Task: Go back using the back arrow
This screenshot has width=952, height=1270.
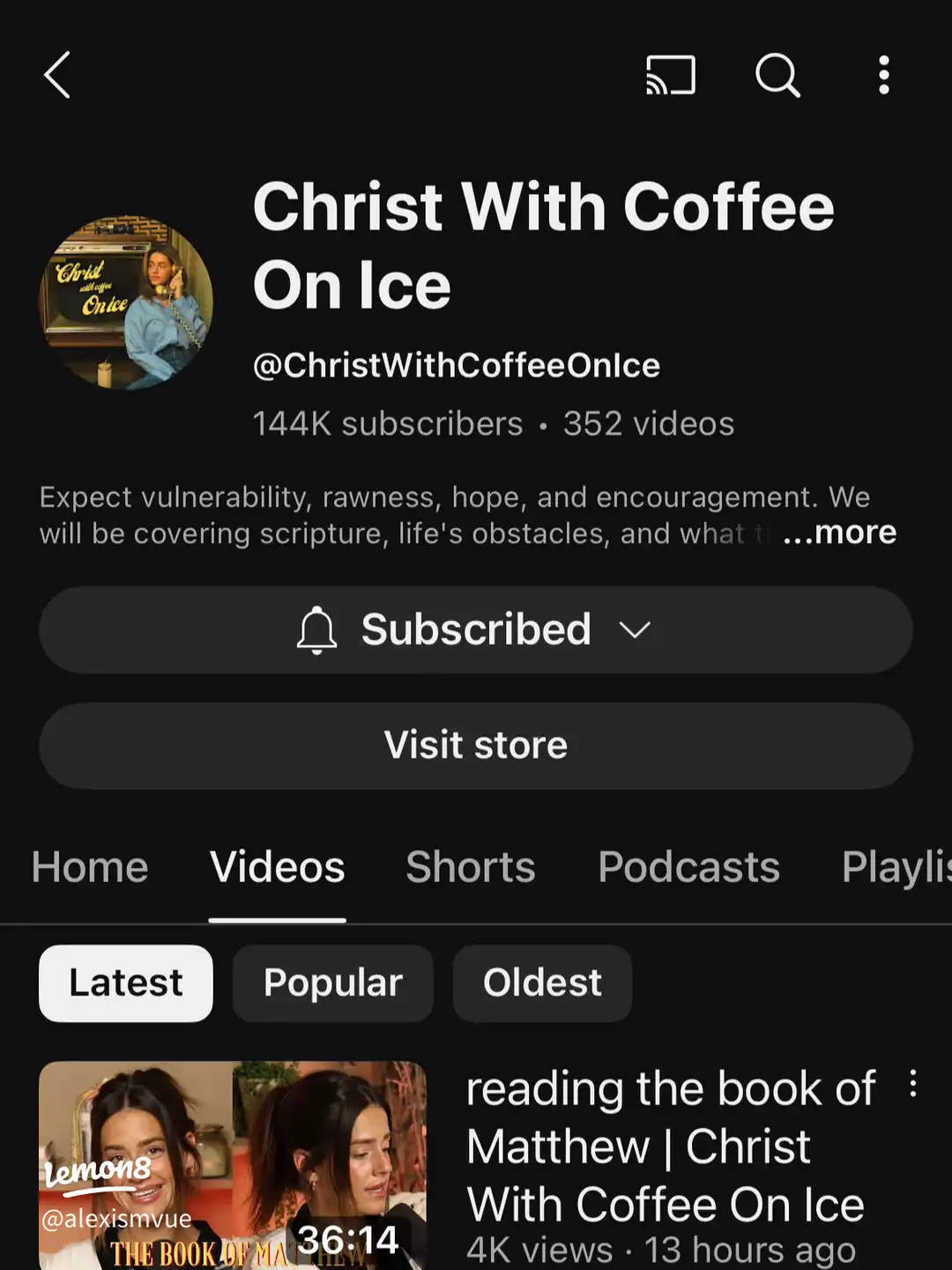Action: (x=56, y=75)
